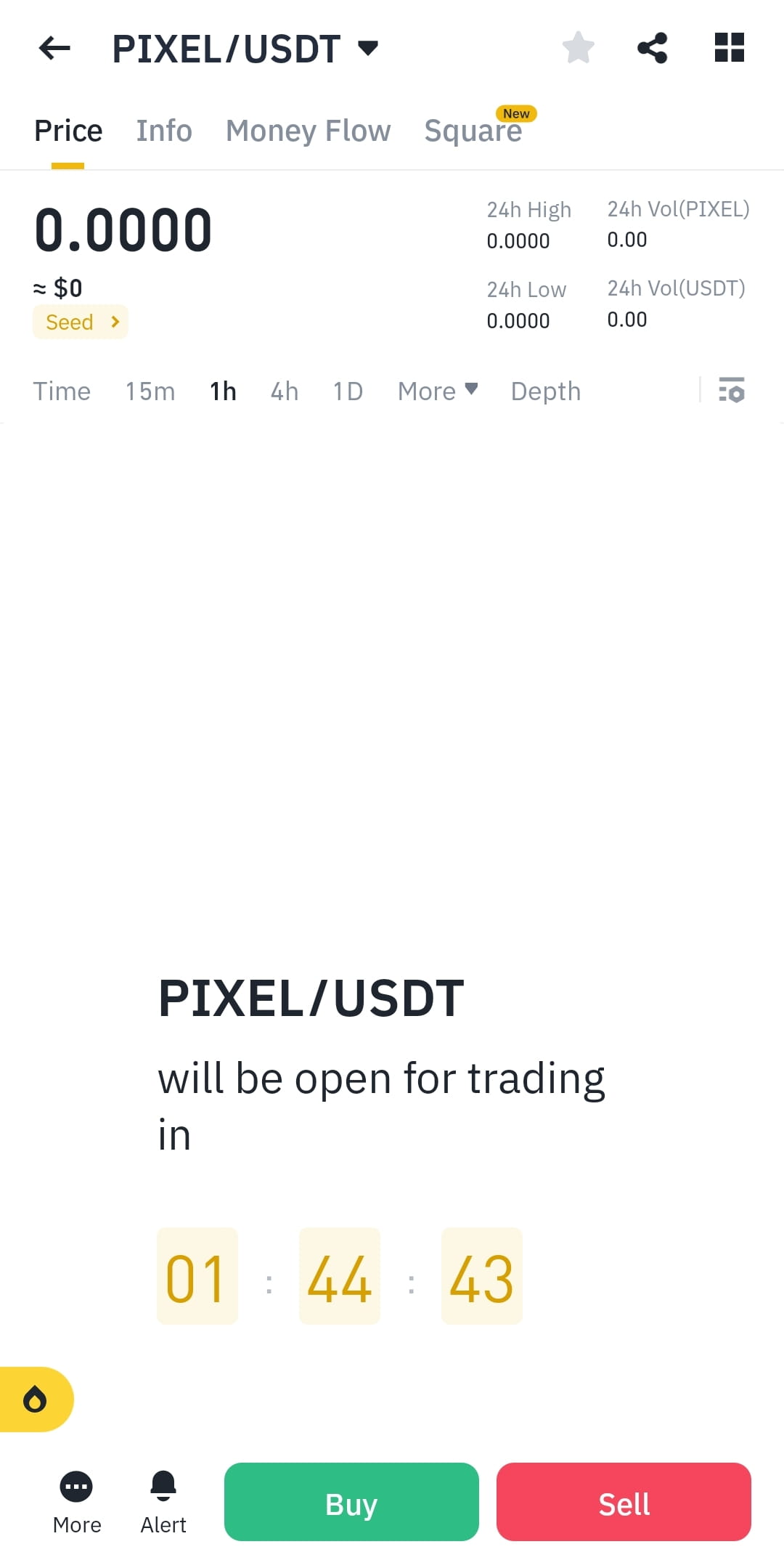Tap the water drop floating icon
Image resolution: width=784 pixels, height=1560 pixels.
click(x=35, y=1398)
